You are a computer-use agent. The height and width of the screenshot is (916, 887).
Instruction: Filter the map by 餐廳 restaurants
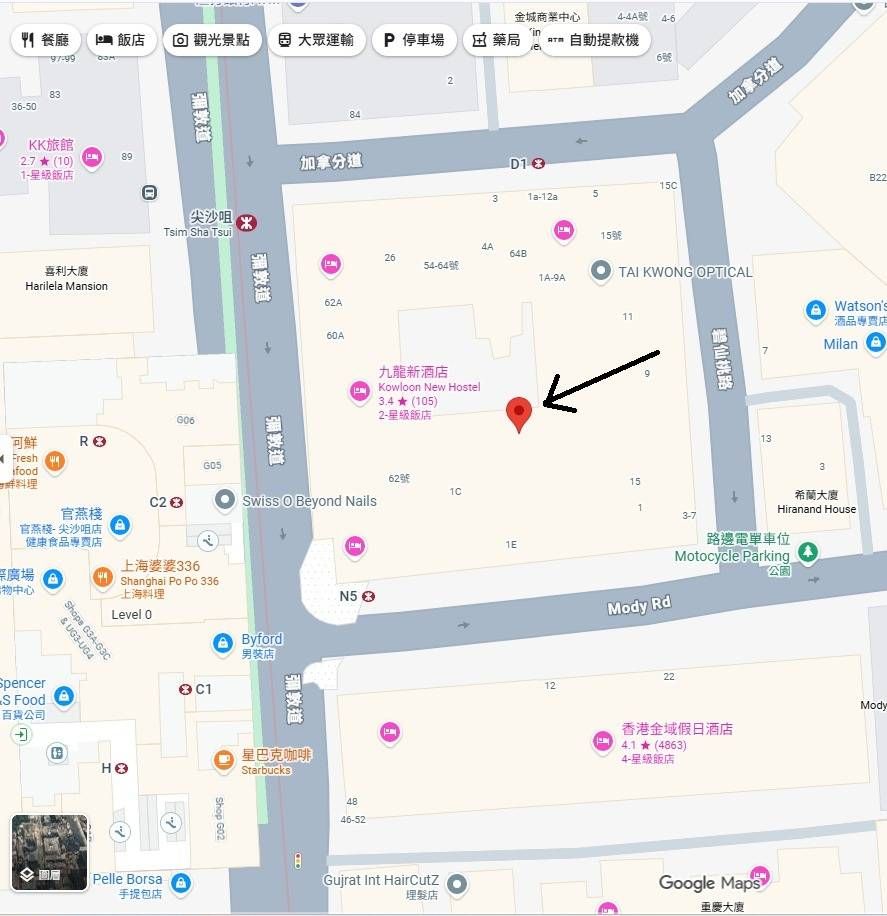pos(45,40)
